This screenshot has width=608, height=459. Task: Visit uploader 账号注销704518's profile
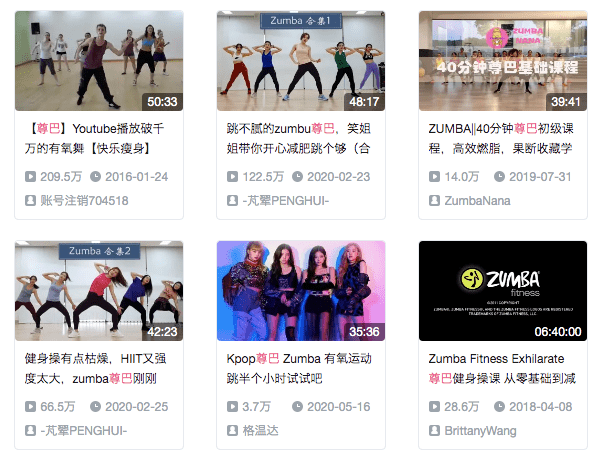pyautogui.click(x=84, y=200)
